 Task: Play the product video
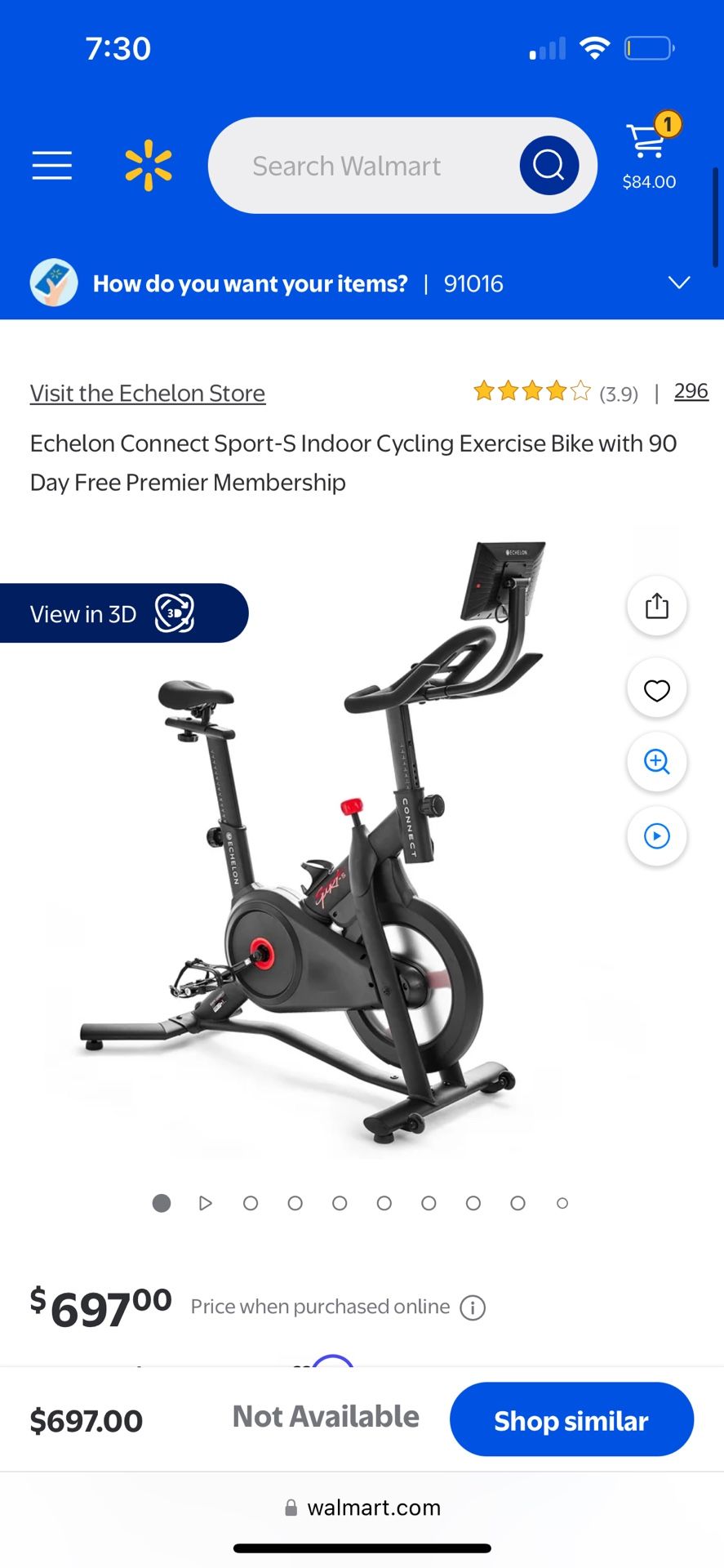tap(656, 836)
